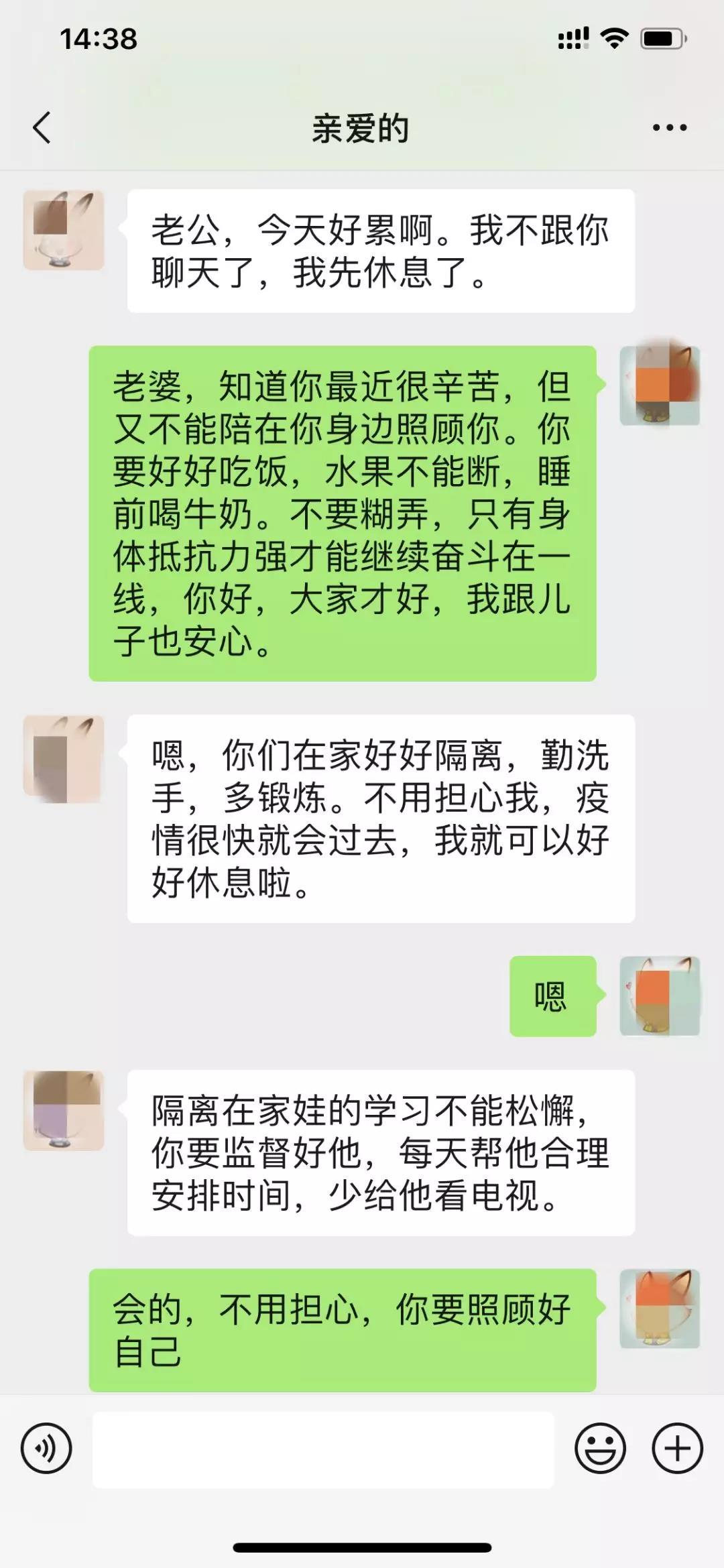Open the avatar beside the 老公，今天好累啊 message

coord(64,230)
